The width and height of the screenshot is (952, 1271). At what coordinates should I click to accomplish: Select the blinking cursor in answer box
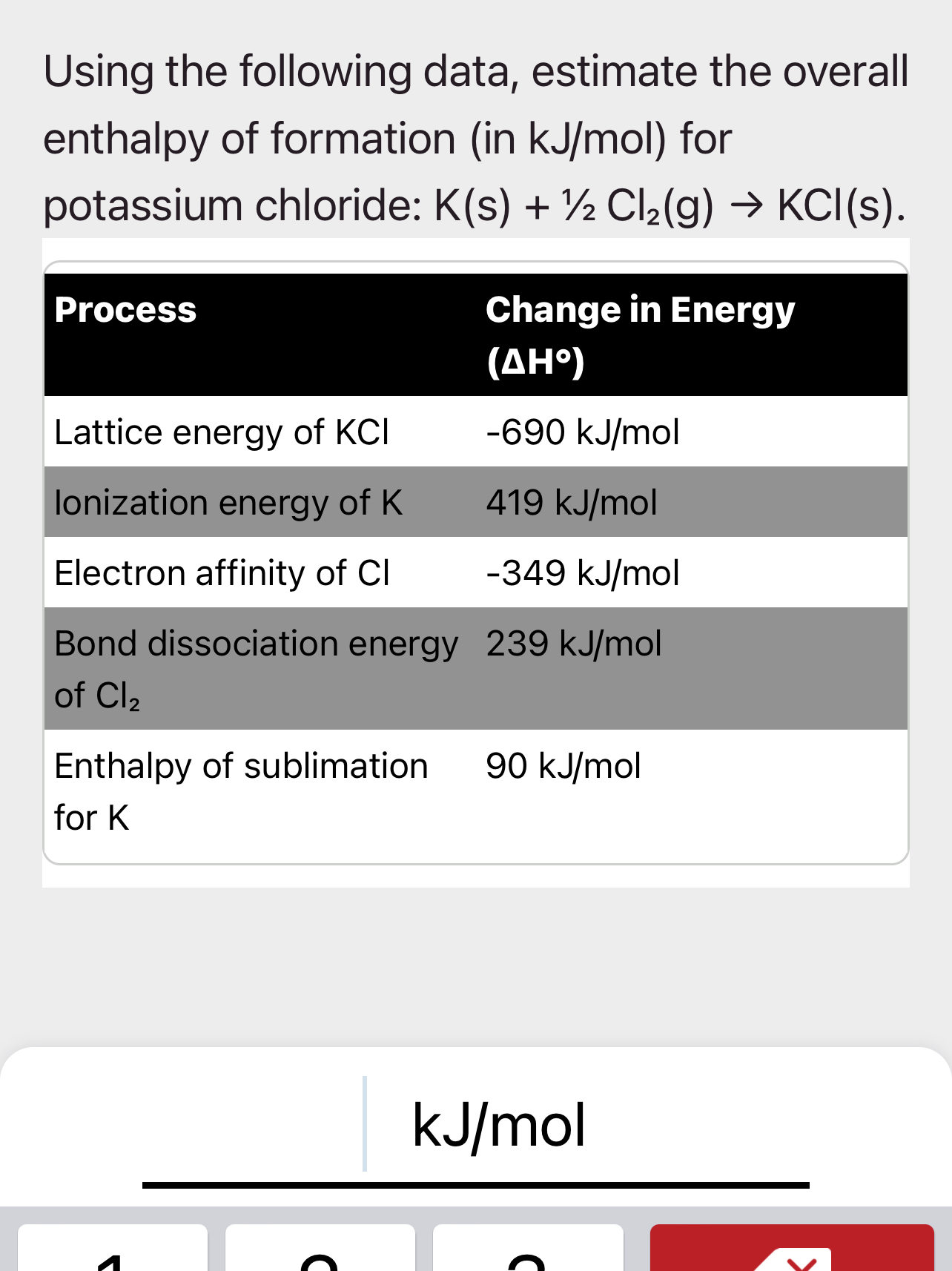point(364,1126)
